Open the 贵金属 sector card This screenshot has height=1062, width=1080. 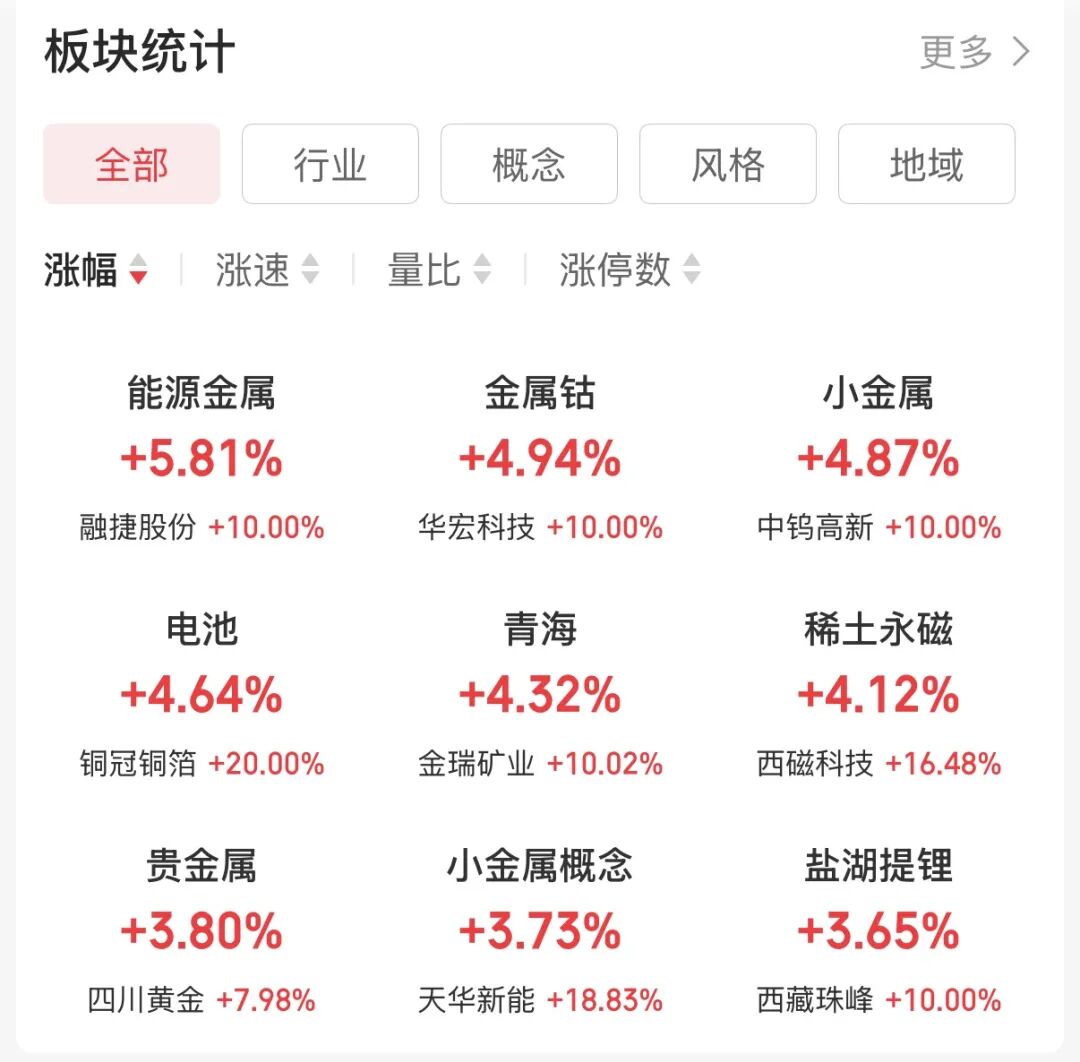pos(201,931)
